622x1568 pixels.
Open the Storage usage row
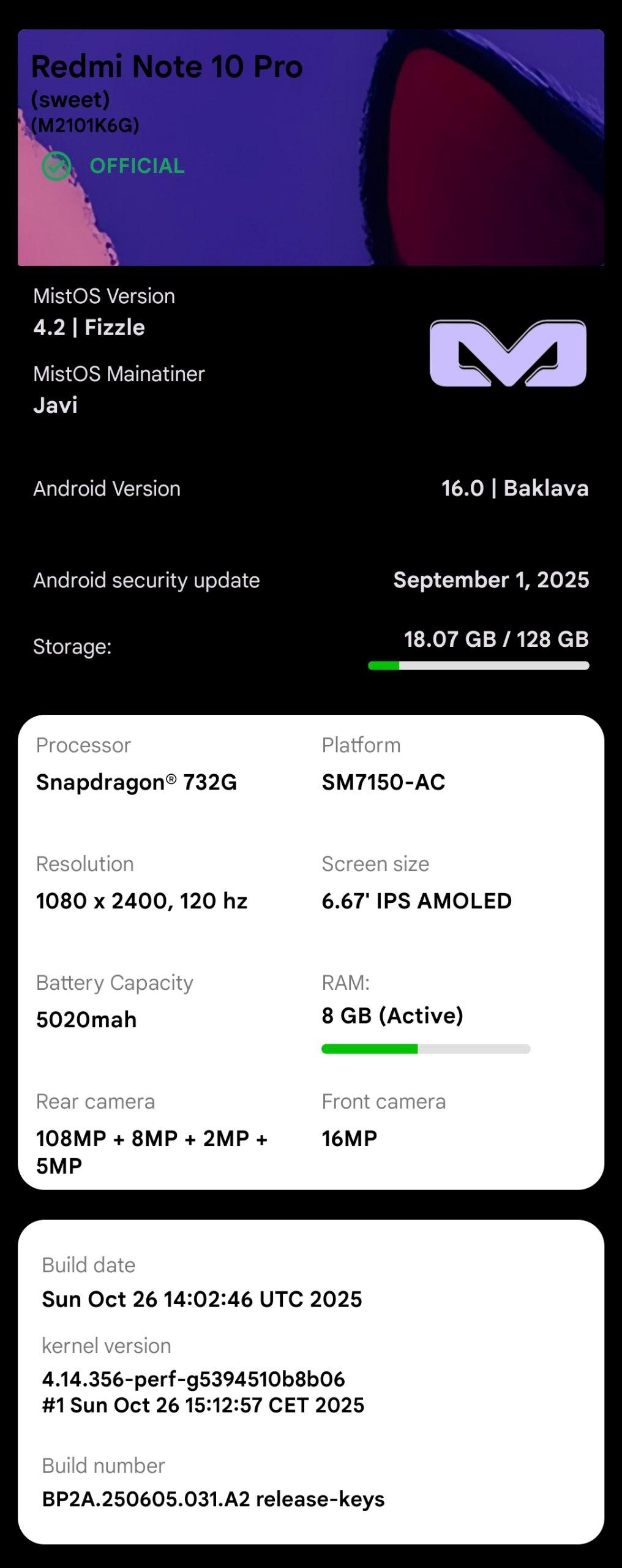click(x=310, y=647)
